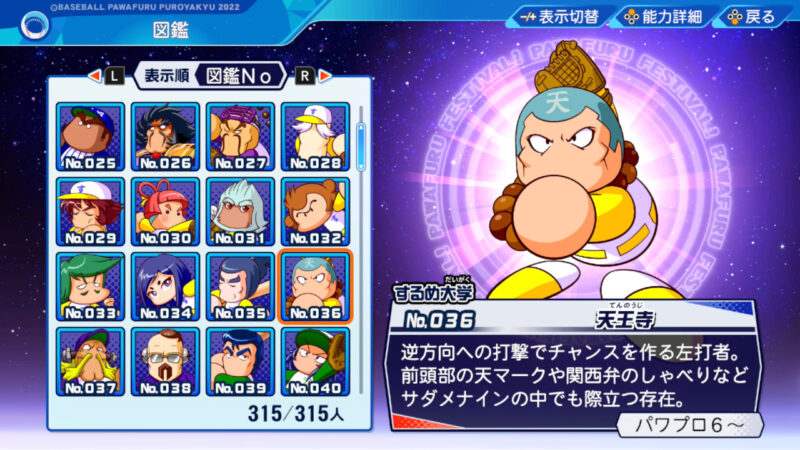Change sort order with the R arrow

coord(301,75)
